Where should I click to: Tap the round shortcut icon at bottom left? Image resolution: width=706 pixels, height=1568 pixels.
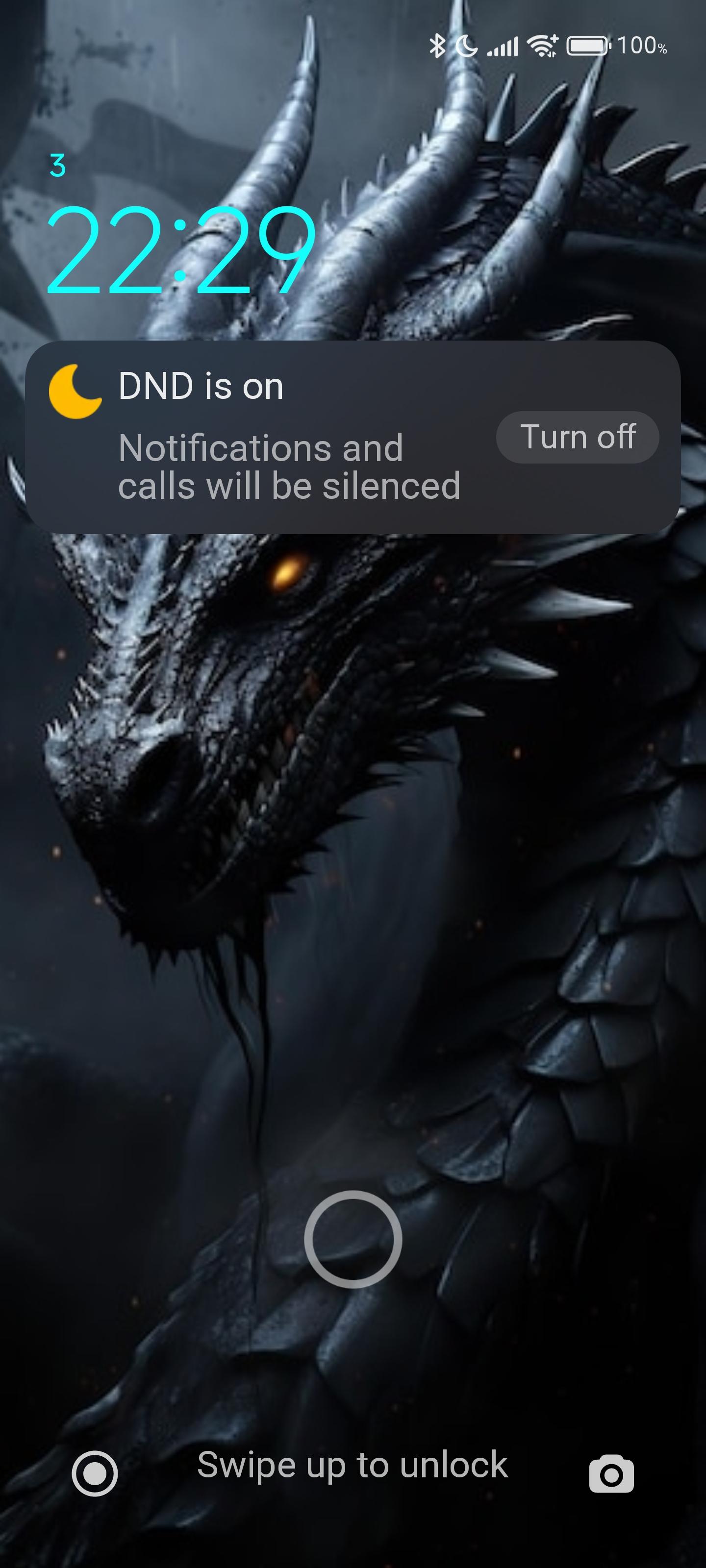click(x=95, y=1473)
